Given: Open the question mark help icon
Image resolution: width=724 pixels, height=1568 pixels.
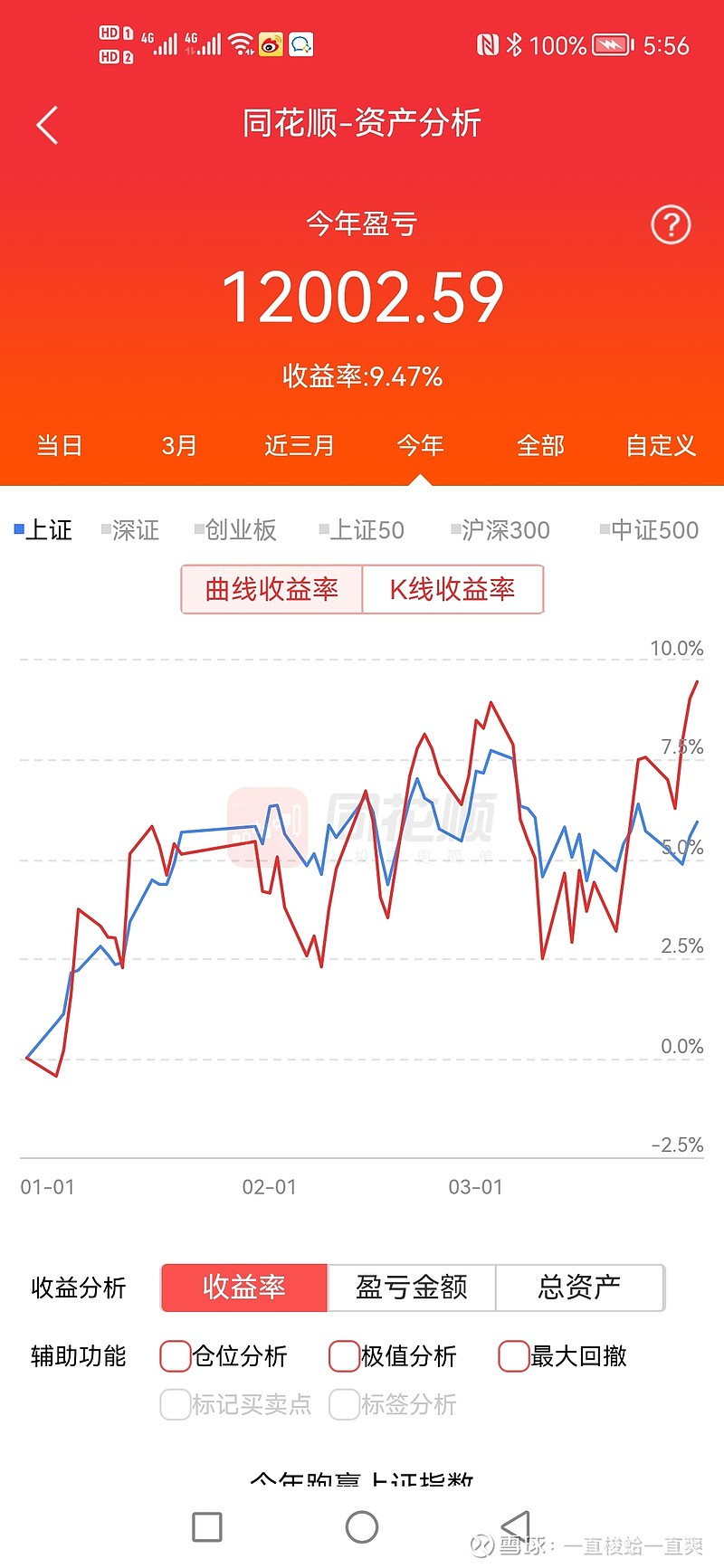Looking at the screenshot, I should 671,224.
